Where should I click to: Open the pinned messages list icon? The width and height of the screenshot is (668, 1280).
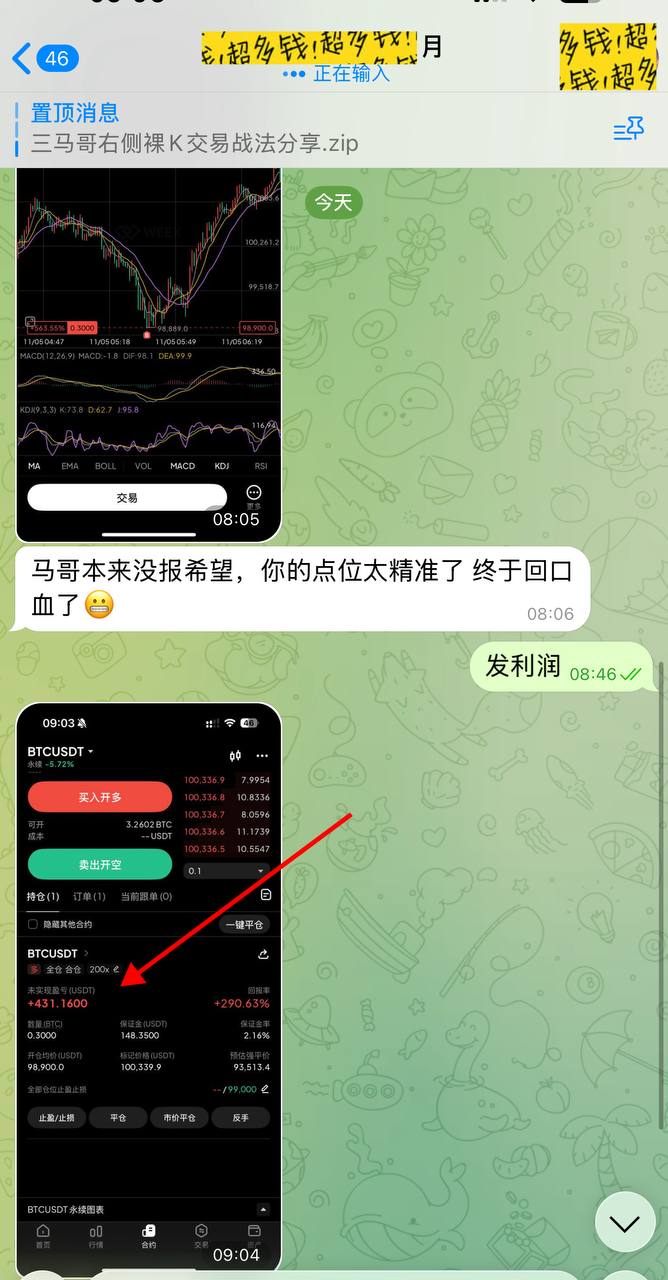pyautogui.click(x=628, y=129)
